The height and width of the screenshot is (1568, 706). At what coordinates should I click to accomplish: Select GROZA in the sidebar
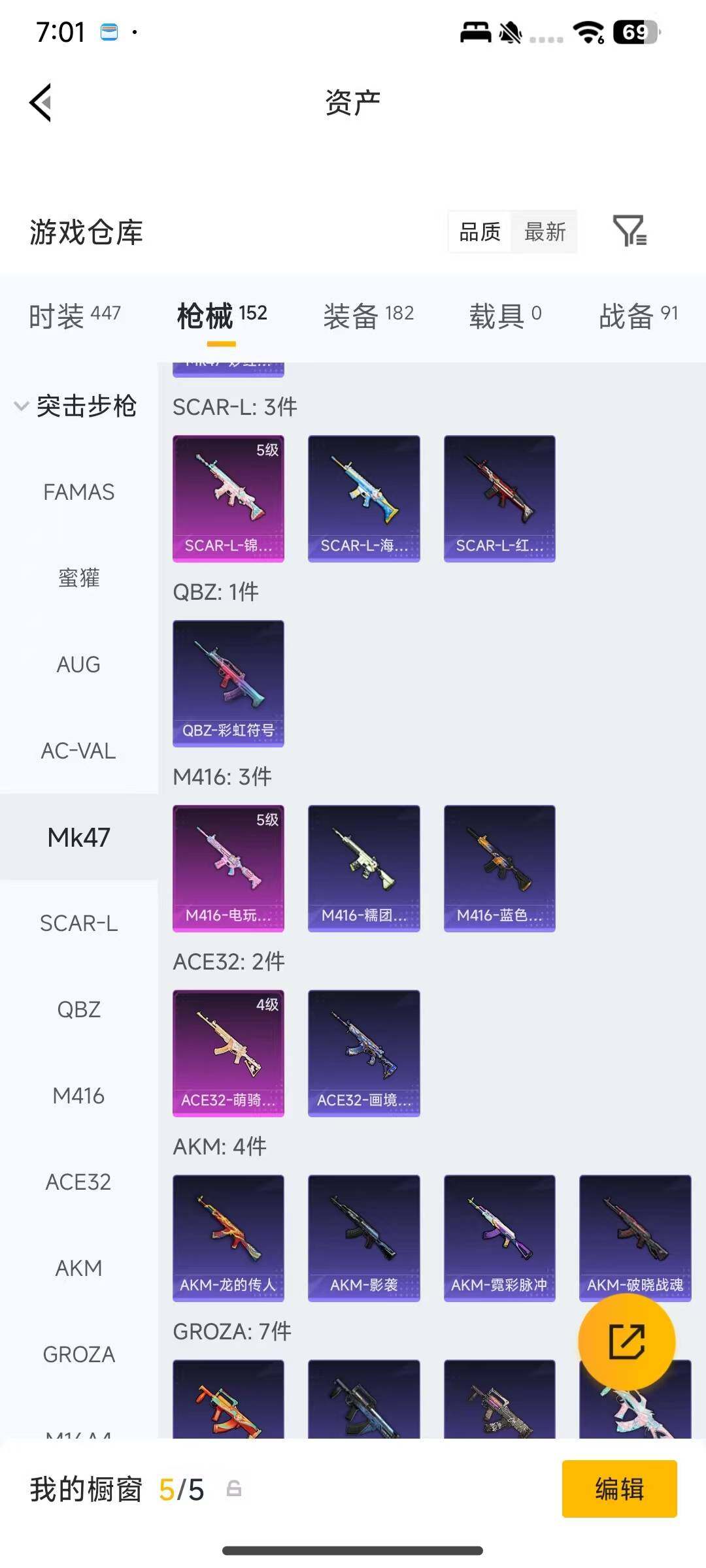(78, 1354)
